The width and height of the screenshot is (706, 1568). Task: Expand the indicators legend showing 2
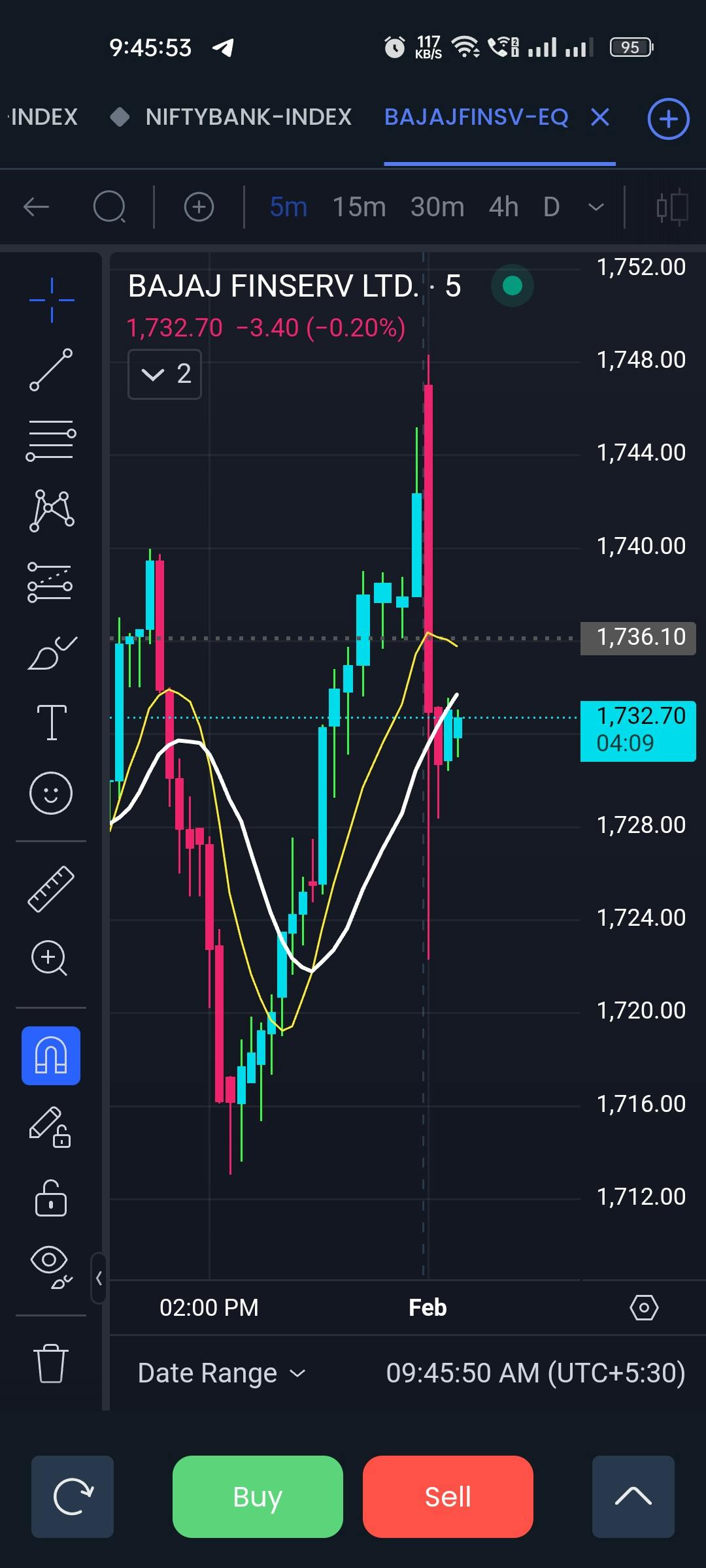pyautogui.click(x=165, y=374)
